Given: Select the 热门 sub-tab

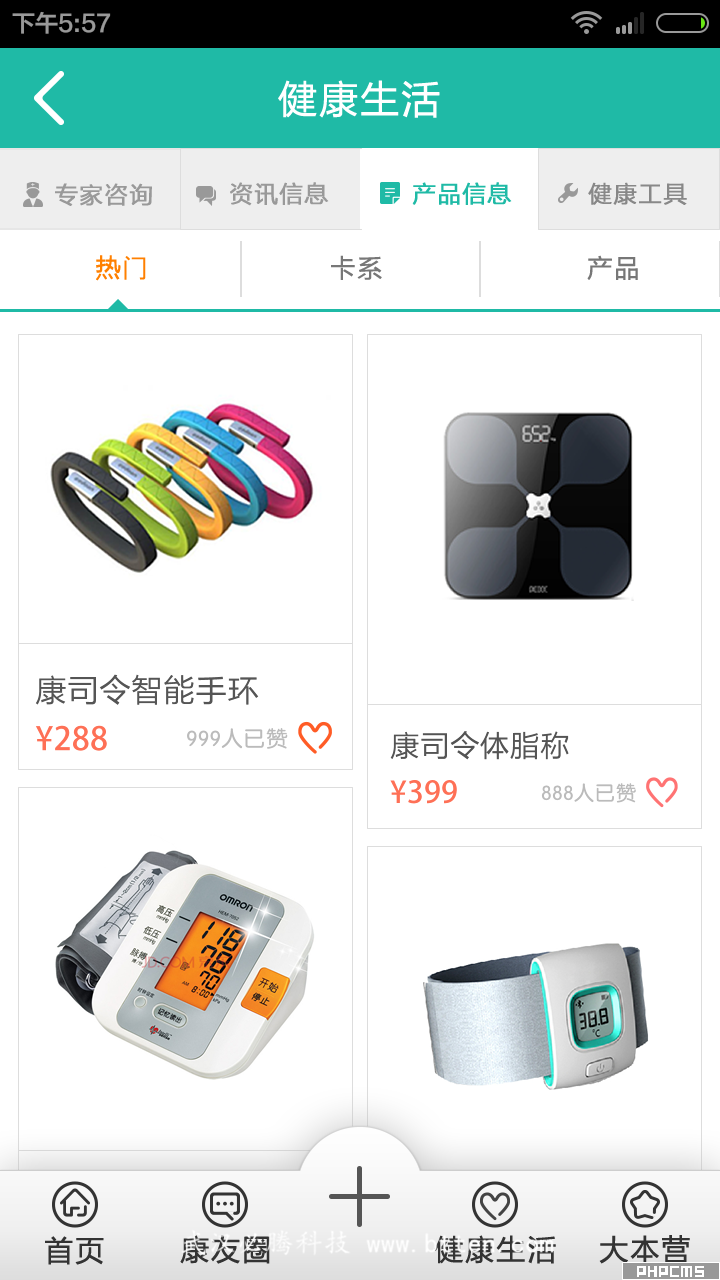Looking at the screenshot, I should (120, 268).
